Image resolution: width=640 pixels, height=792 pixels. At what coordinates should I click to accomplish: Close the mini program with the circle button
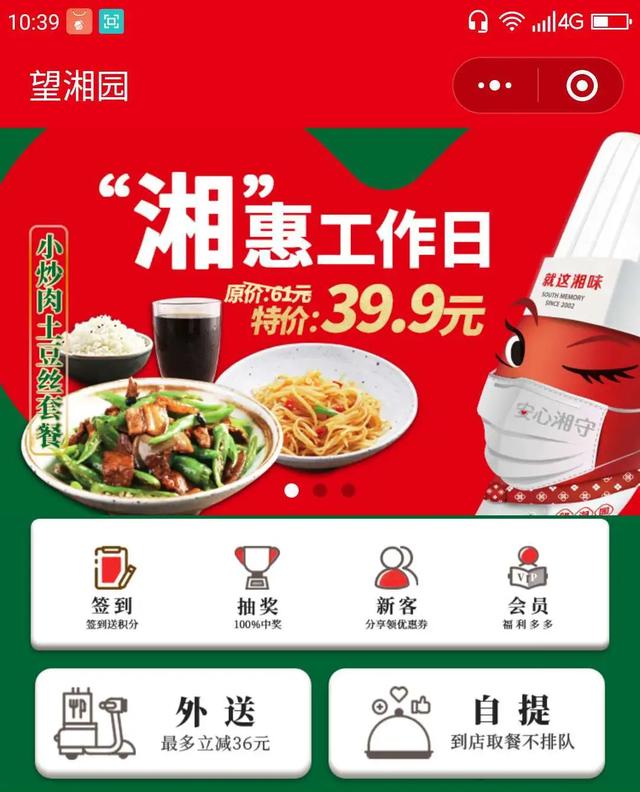coord(581,86)
